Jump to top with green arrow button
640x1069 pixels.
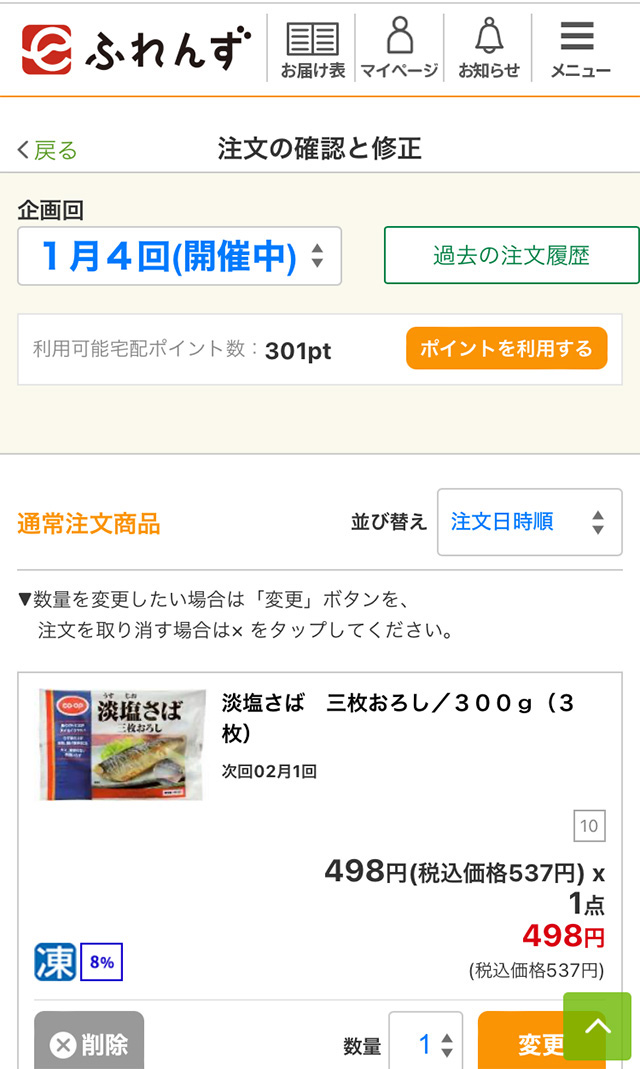597,1026
